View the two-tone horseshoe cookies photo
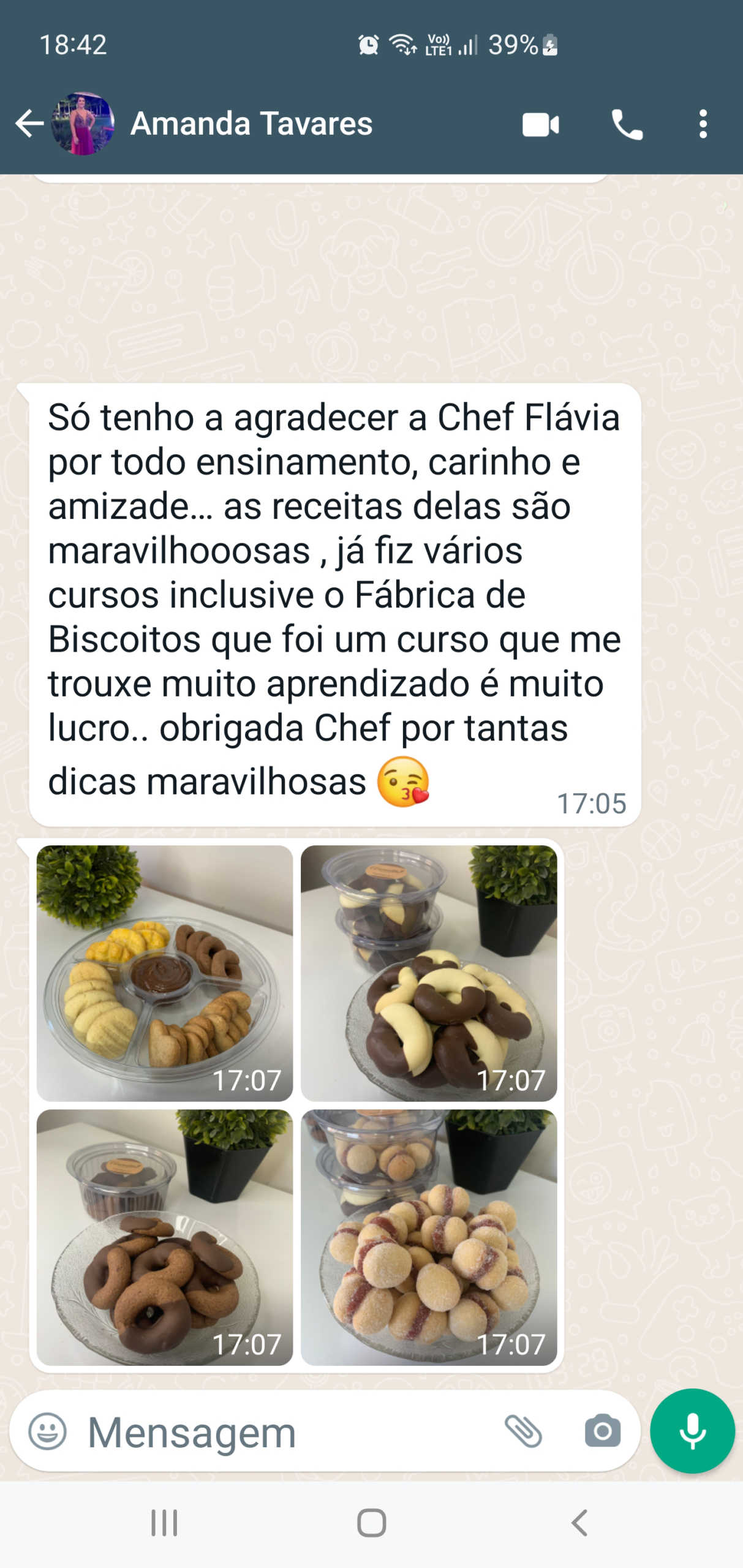This screenshot has width=743, height=1568. point(429,973)
